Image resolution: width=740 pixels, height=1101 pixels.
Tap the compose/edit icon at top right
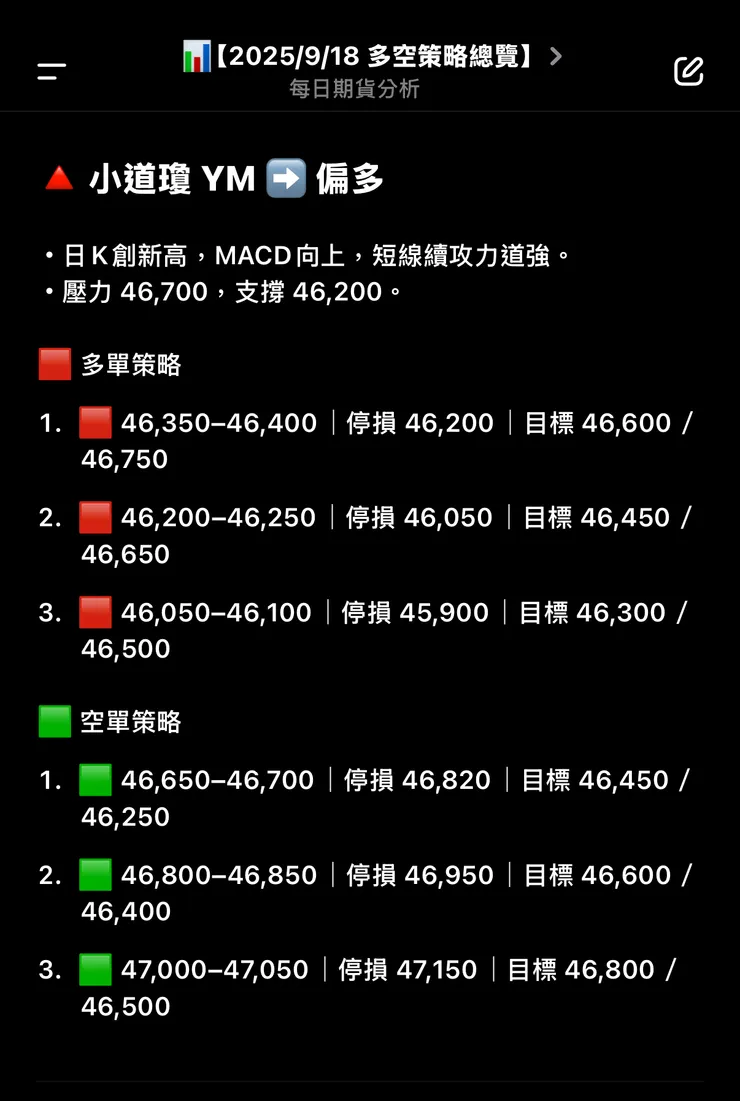[x=688, y=70]
